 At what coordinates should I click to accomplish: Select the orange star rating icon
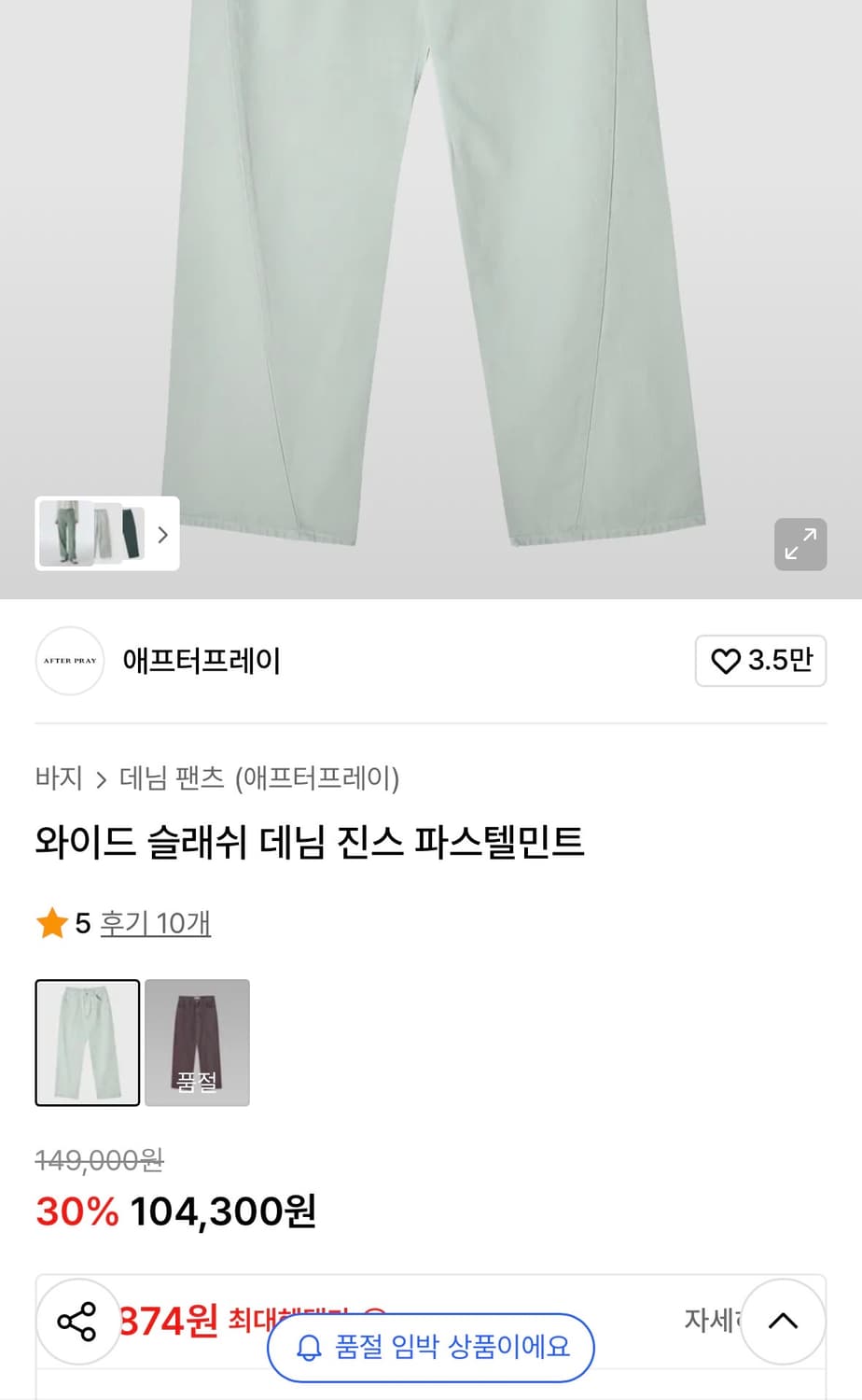[53, 923]
